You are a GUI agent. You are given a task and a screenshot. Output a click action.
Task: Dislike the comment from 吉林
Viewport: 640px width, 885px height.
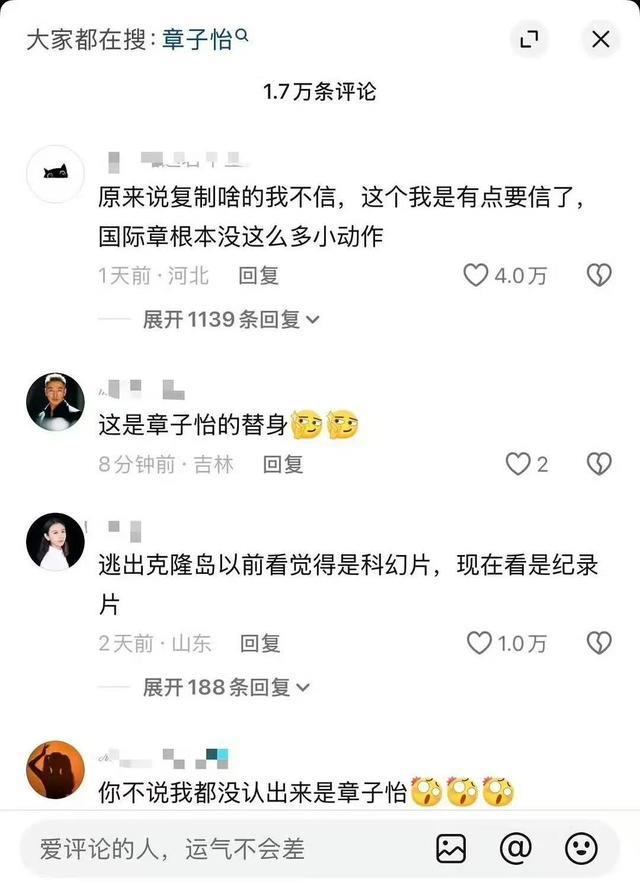click(598, 464)
